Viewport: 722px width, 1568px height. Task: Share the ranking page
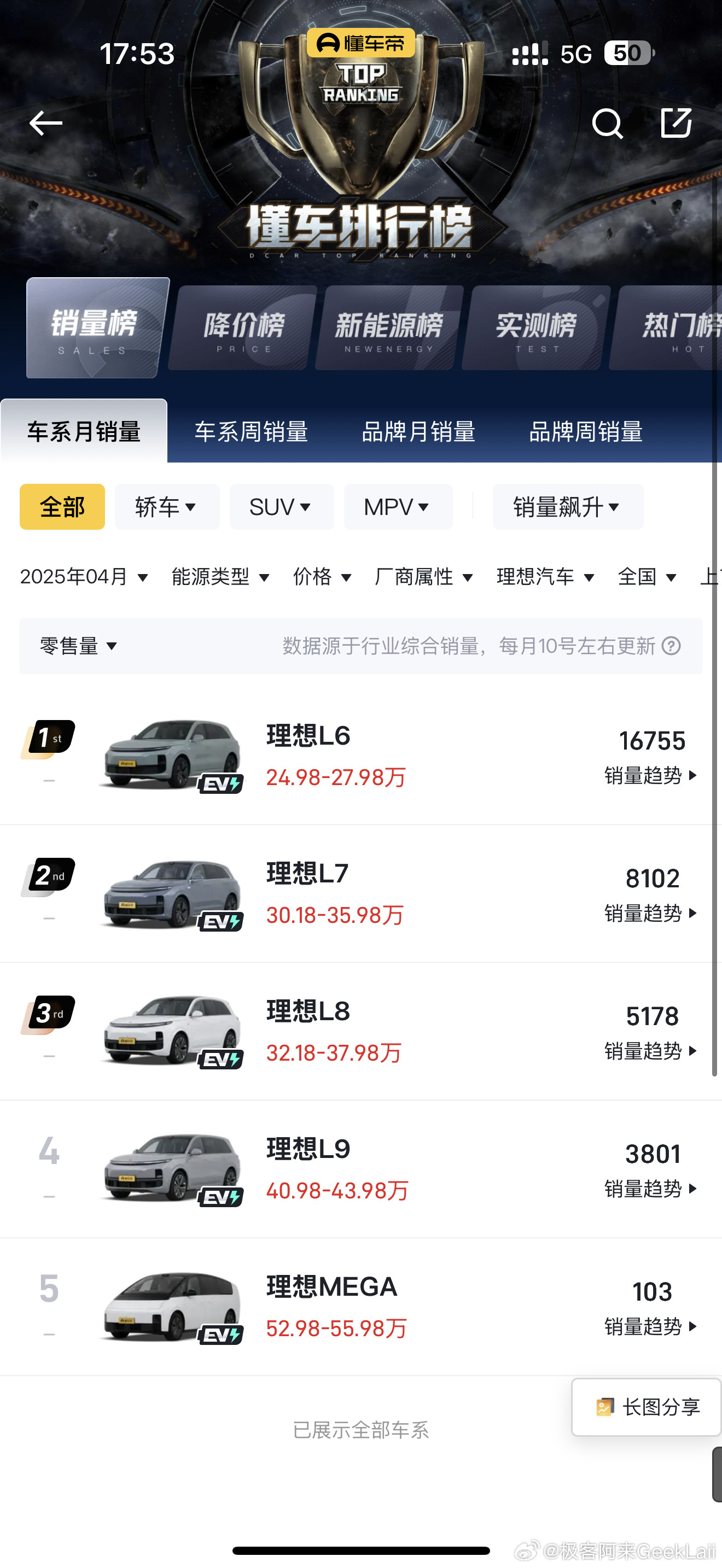point(677,122)
